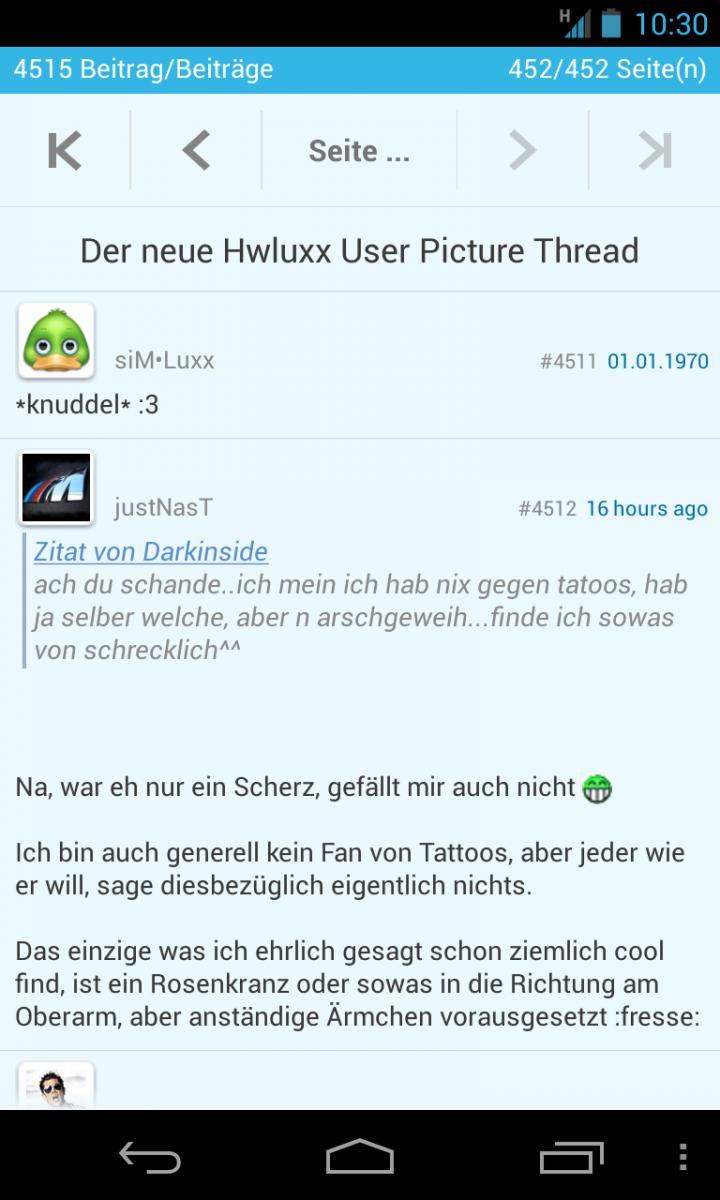
Task: Jump to the last page arrow
Action: pyautogui.click(x=655, y=151)
